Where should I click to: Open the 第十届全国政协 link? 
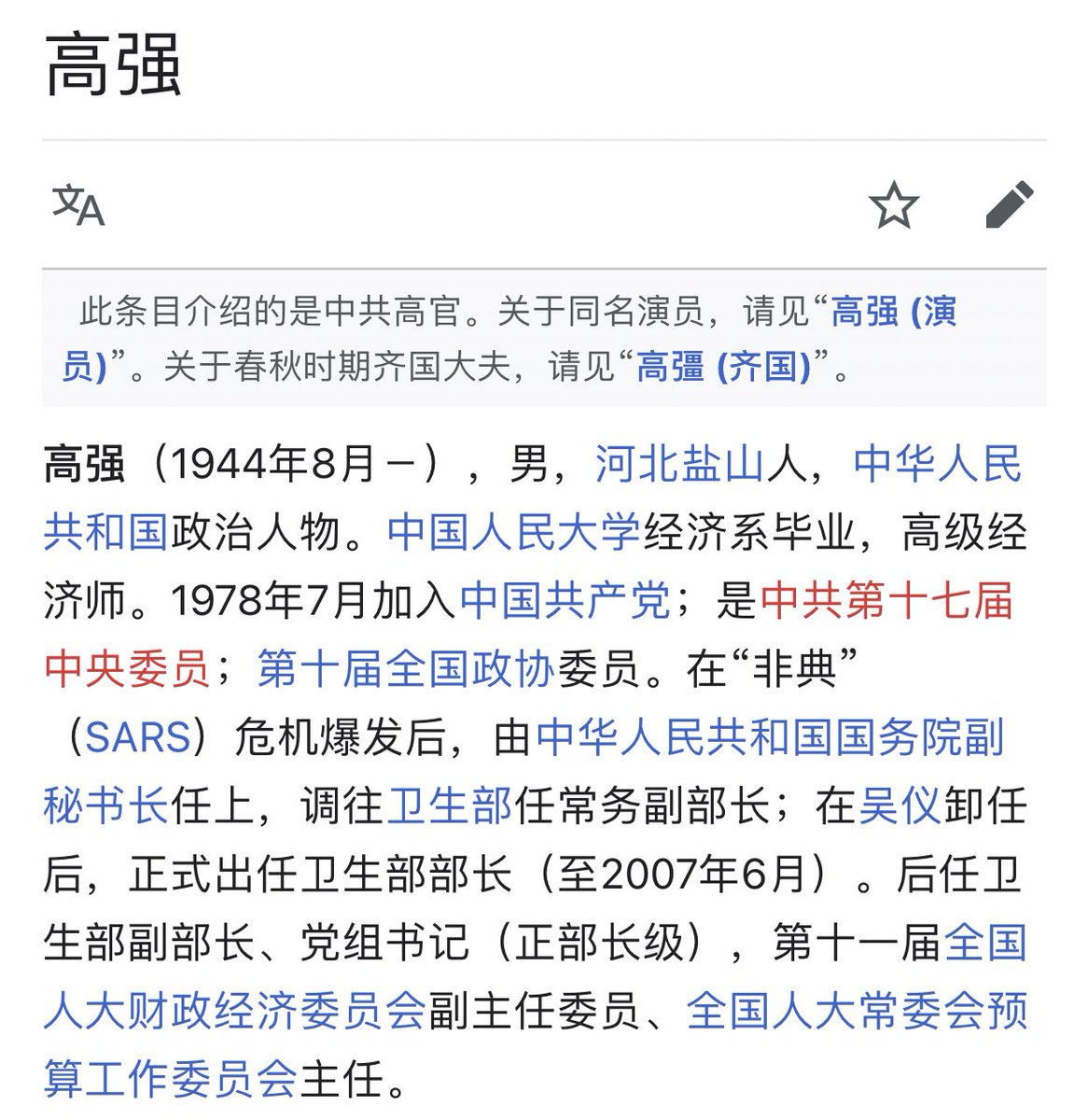tap(406, 669)
